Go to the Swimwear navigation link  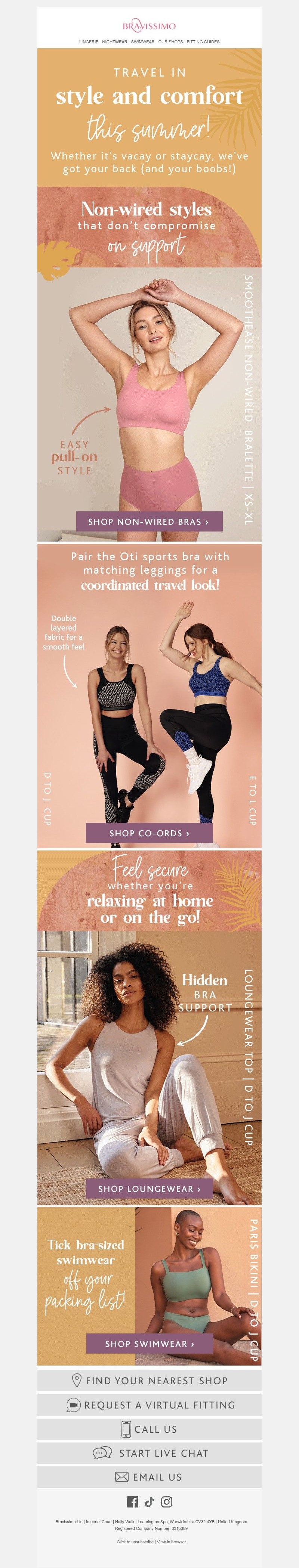[142, 42]
